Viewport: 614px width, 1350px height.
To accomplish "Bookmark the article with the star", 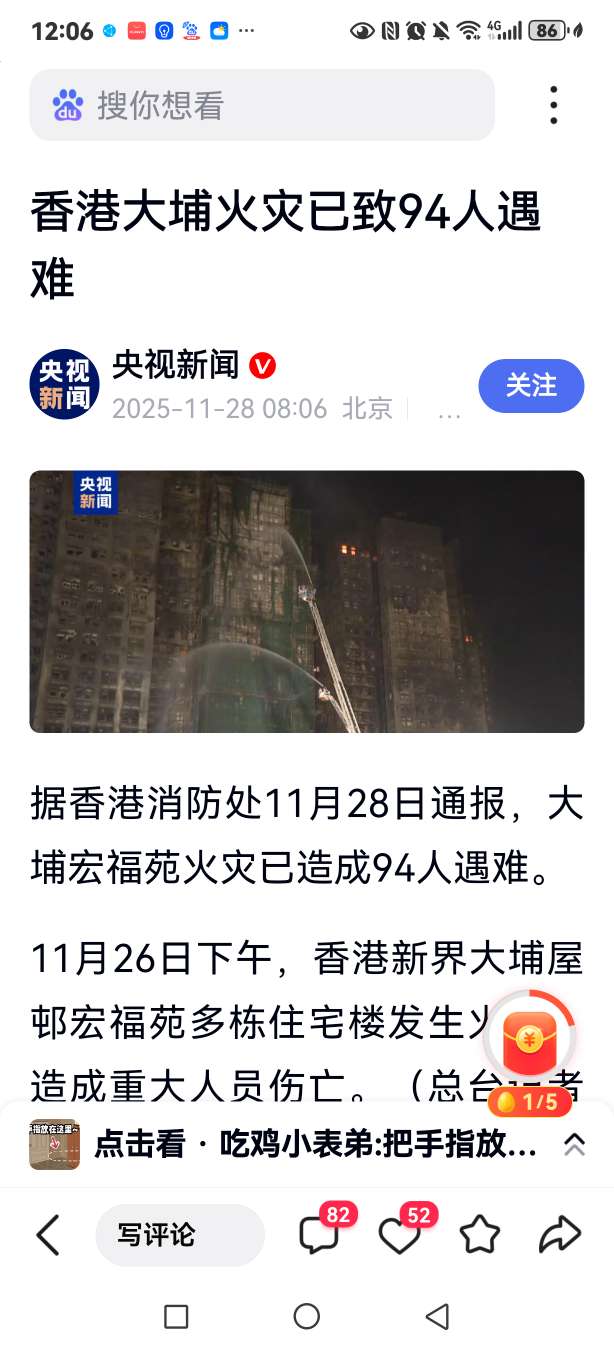I will coord(480,1235).
